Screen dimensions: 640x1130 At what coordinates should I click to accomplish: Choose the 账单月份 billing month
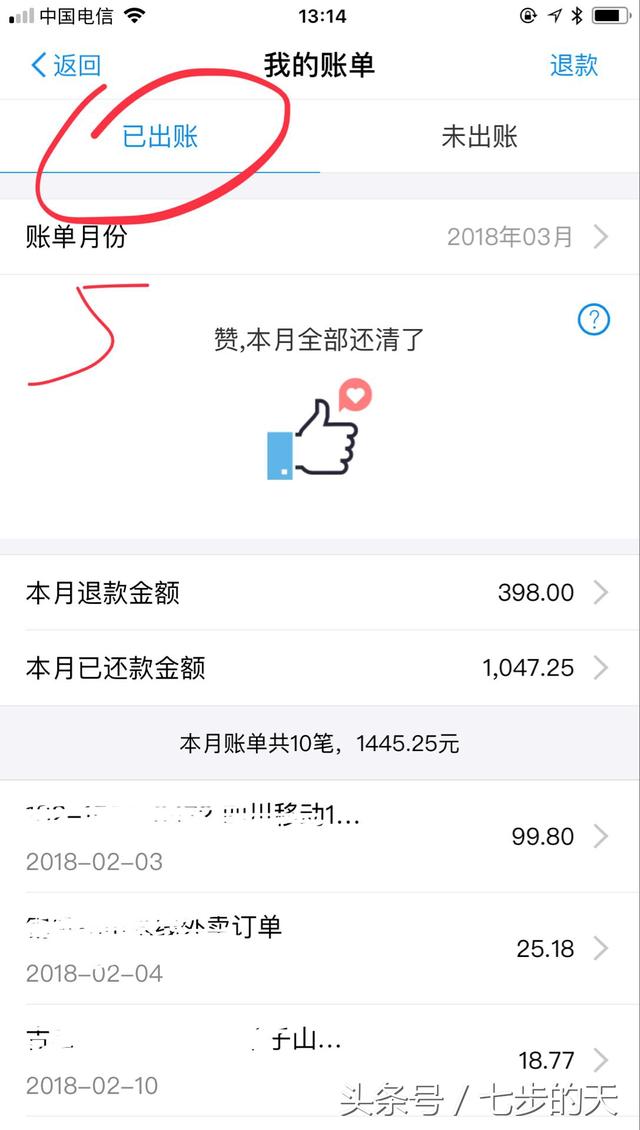(x=320, y=237)
